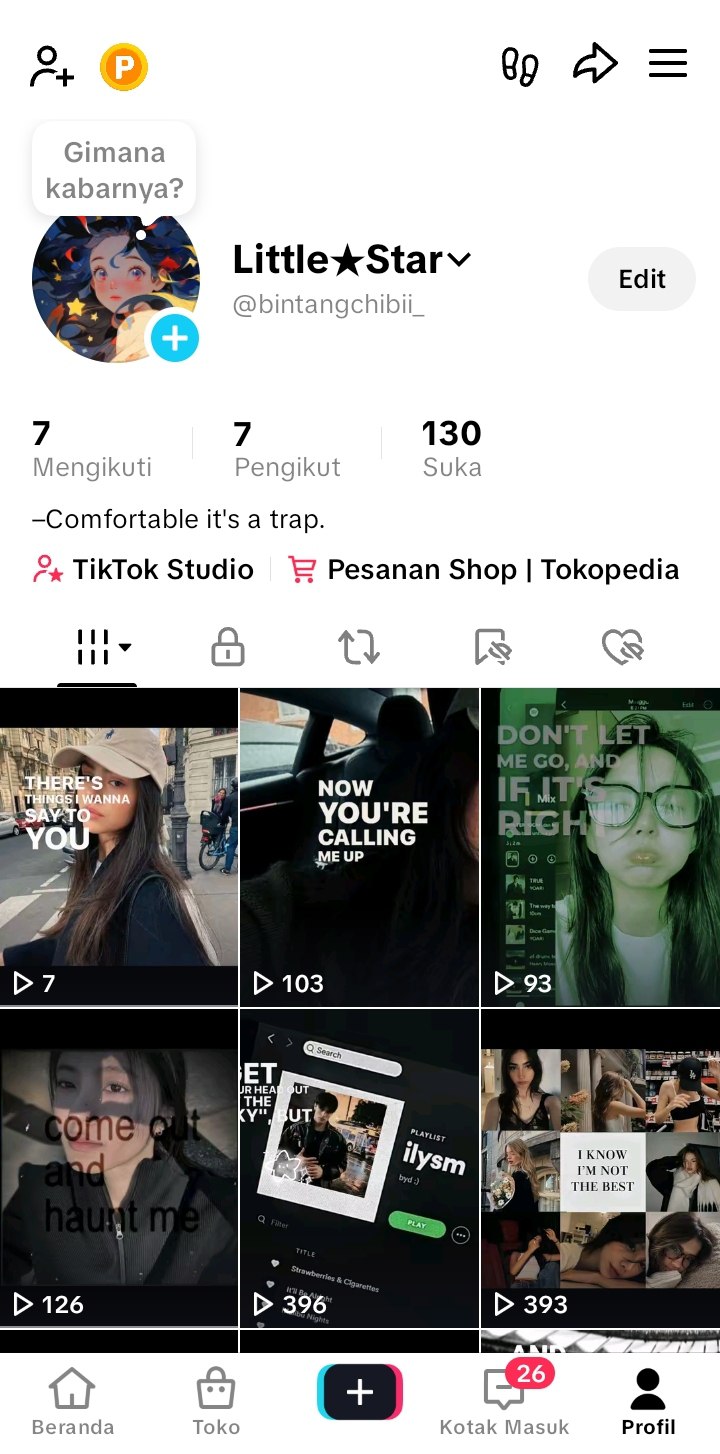Open TikTok Studio
This screenshot has height=1454, width=720.
pyautogui.click(x=143, y=570)
